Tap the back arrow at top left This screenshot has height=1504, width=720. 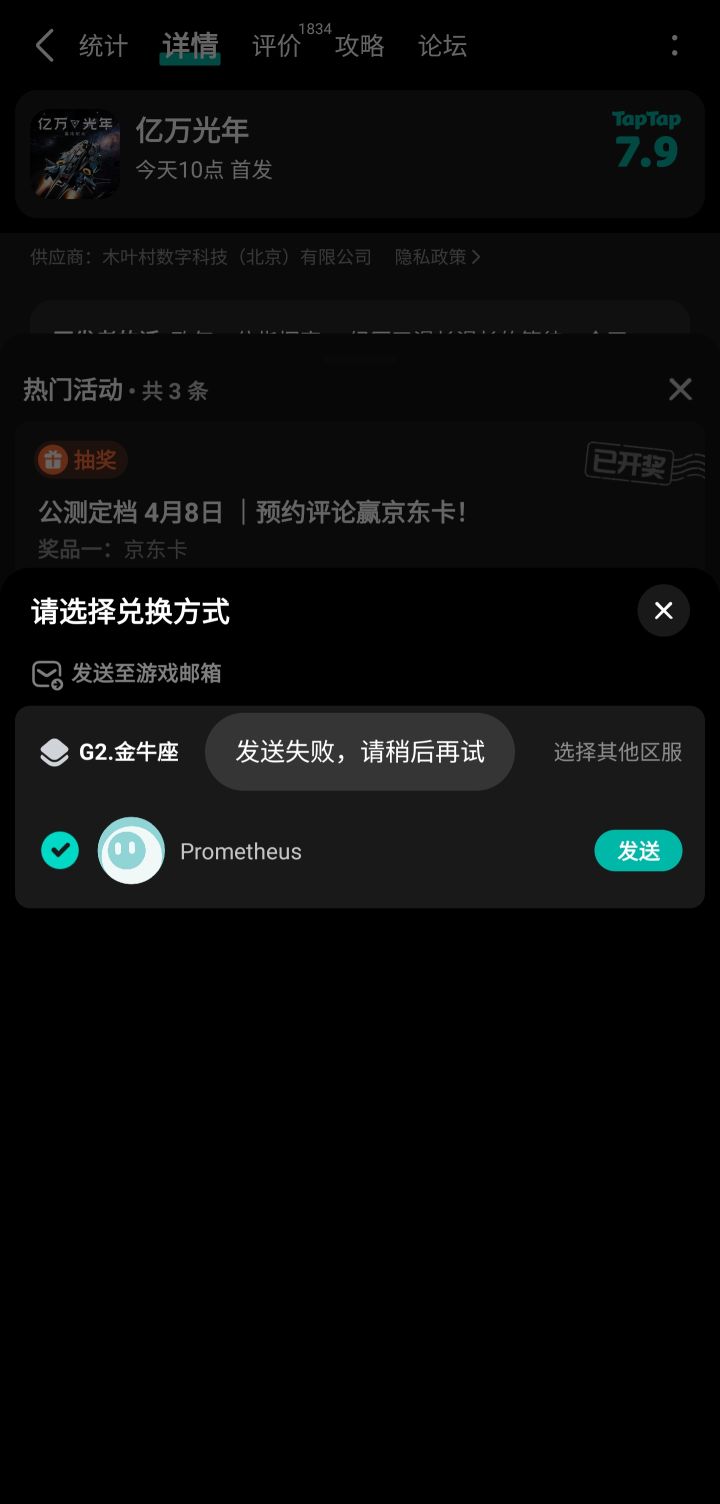coord(42,45)
